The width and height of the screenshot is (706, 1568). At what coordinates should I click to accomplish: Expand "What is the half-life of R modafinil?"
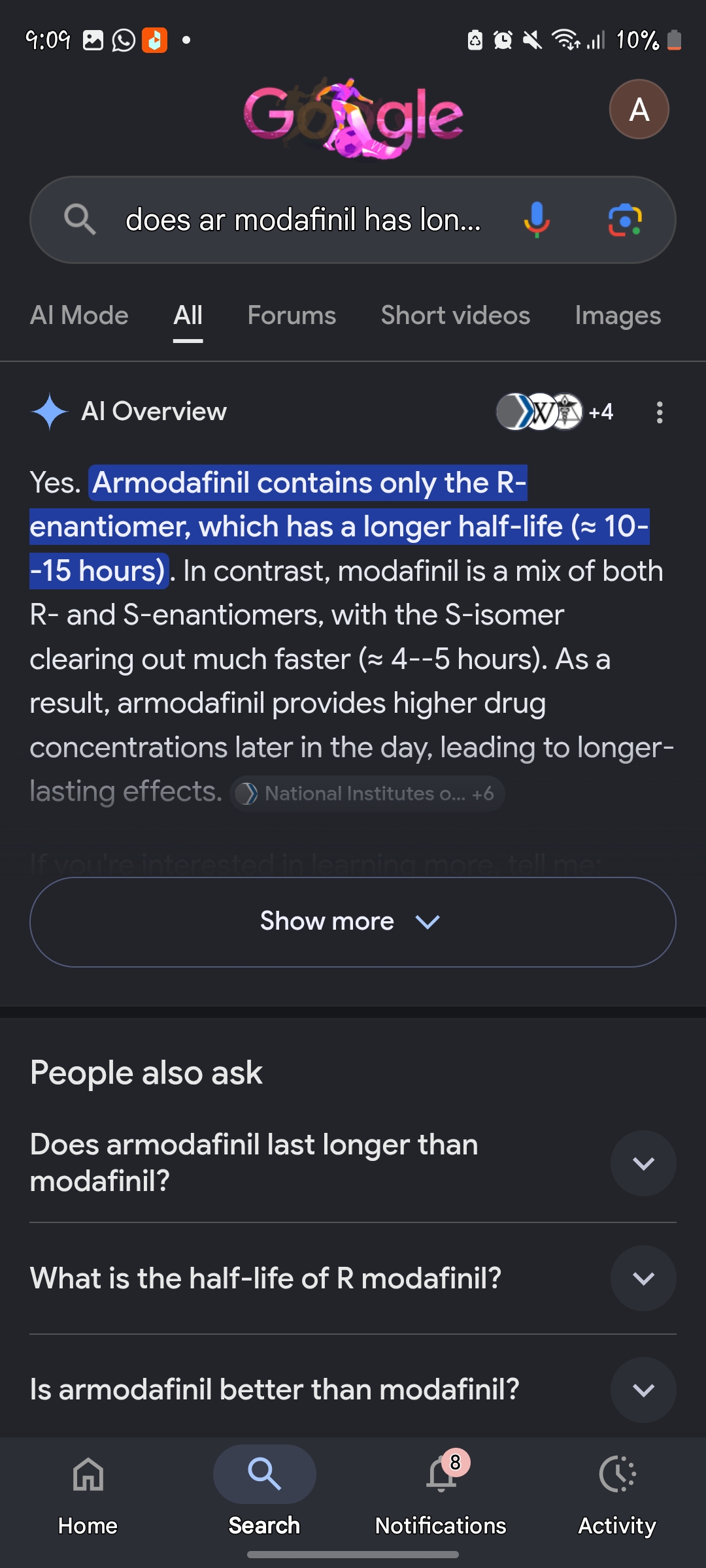point(353,1278)
